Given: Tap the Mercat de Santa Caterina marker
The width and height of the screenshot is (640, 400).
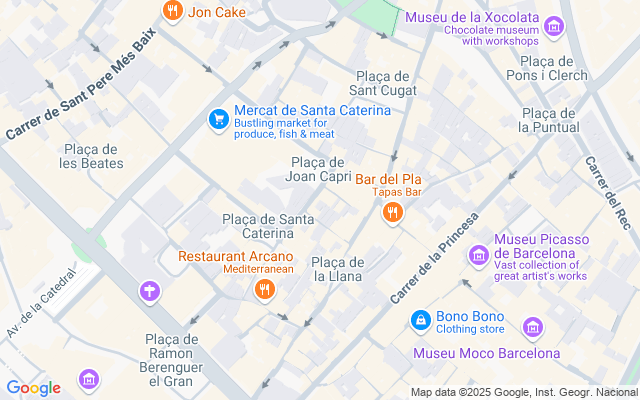Looking at the screenshot, I should pyautogui.click(x=218, y=120).
